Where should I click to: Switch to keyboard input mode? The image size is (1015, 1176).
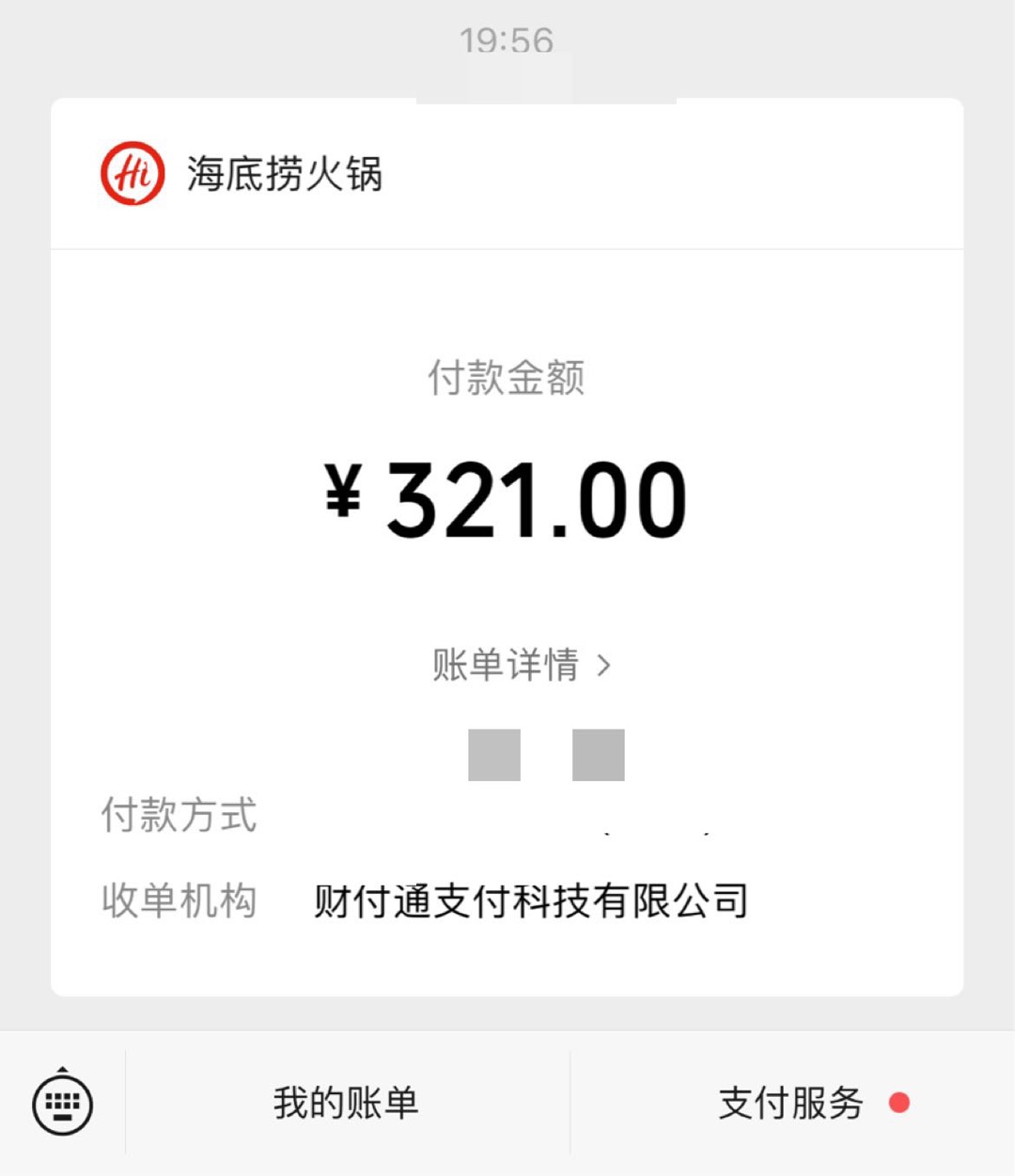click(62, 1103)
